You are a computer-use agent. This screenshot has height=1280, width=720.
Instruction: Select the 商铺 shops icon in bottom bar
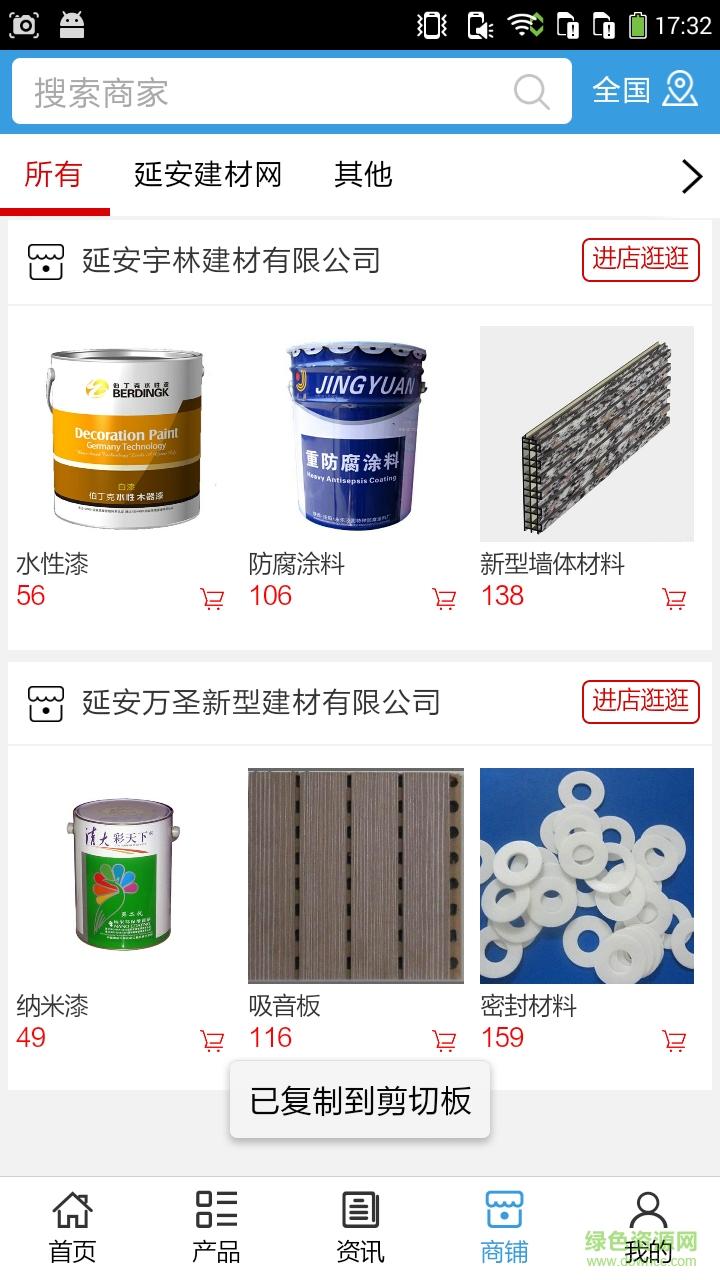(x=504, y=1222)
